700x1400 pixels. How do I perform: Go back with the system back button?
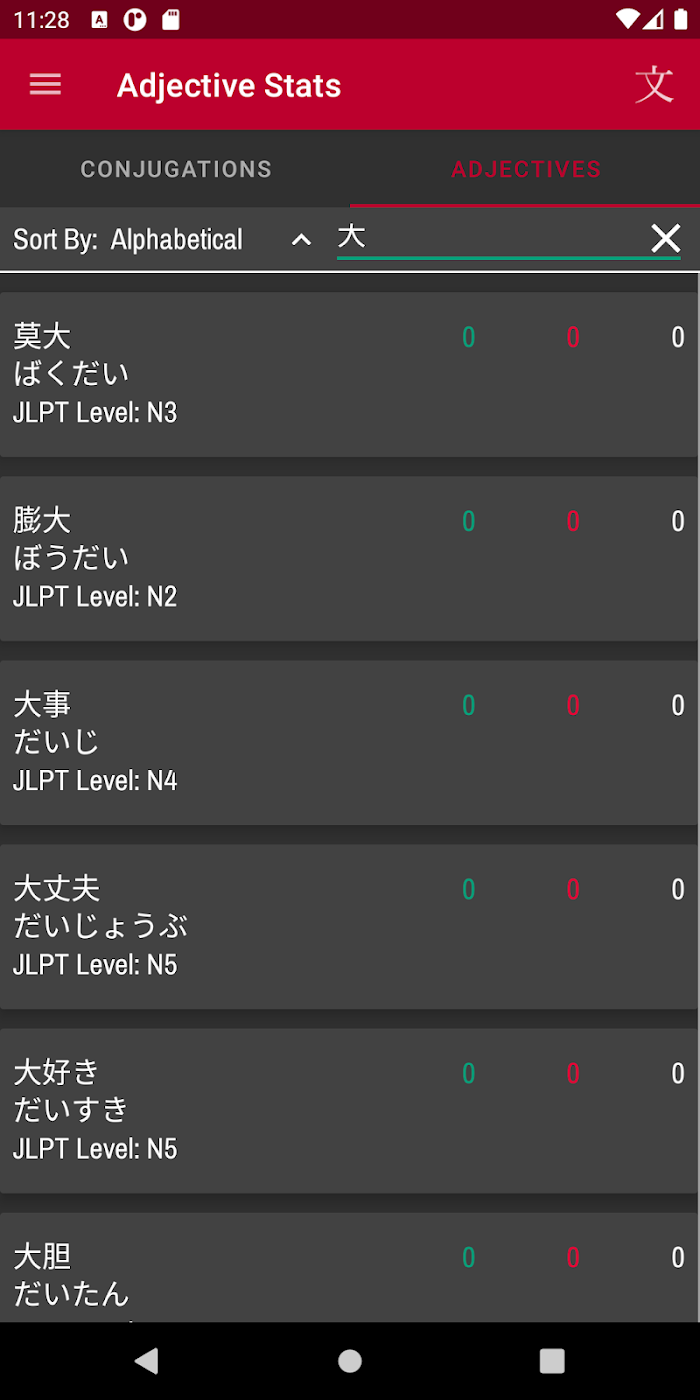coord(147,1360)
